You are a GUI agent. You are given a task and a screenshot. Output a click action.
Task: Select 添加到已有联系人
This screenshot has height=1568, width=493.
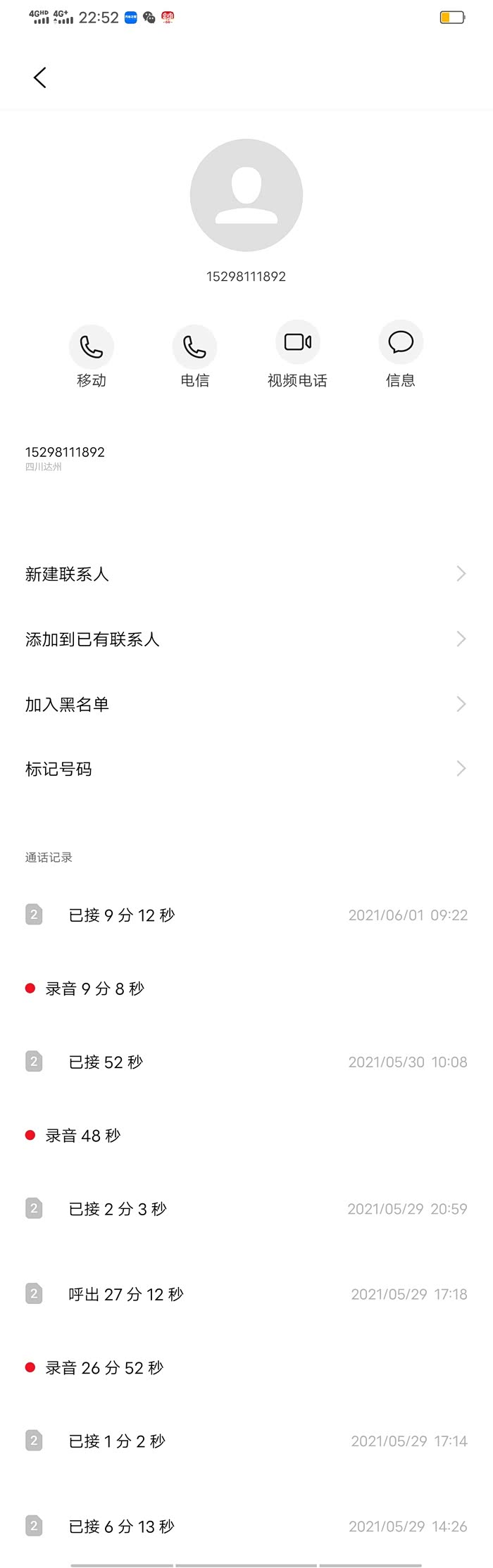(246, 639)
